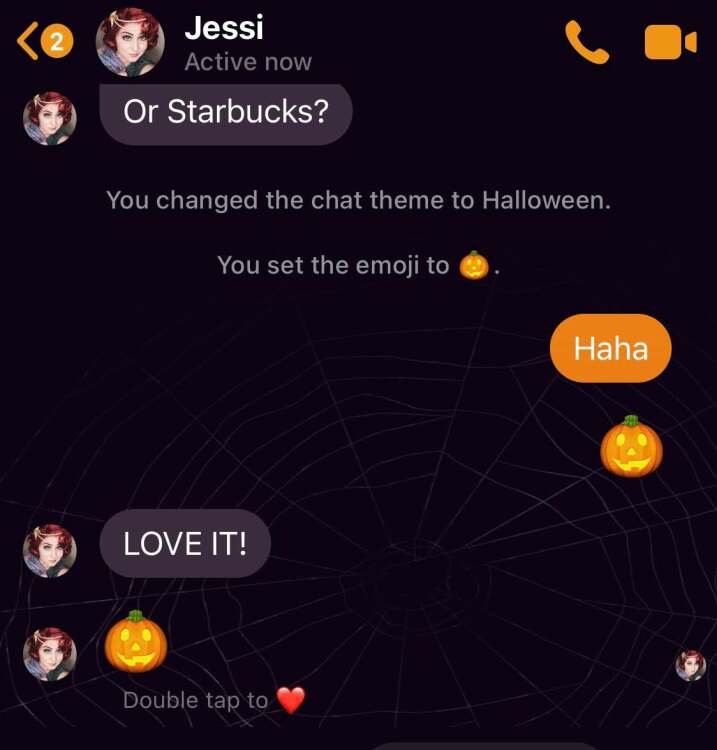
Task: Open Jessi's conversation details from her name
Action: [224, 29]
